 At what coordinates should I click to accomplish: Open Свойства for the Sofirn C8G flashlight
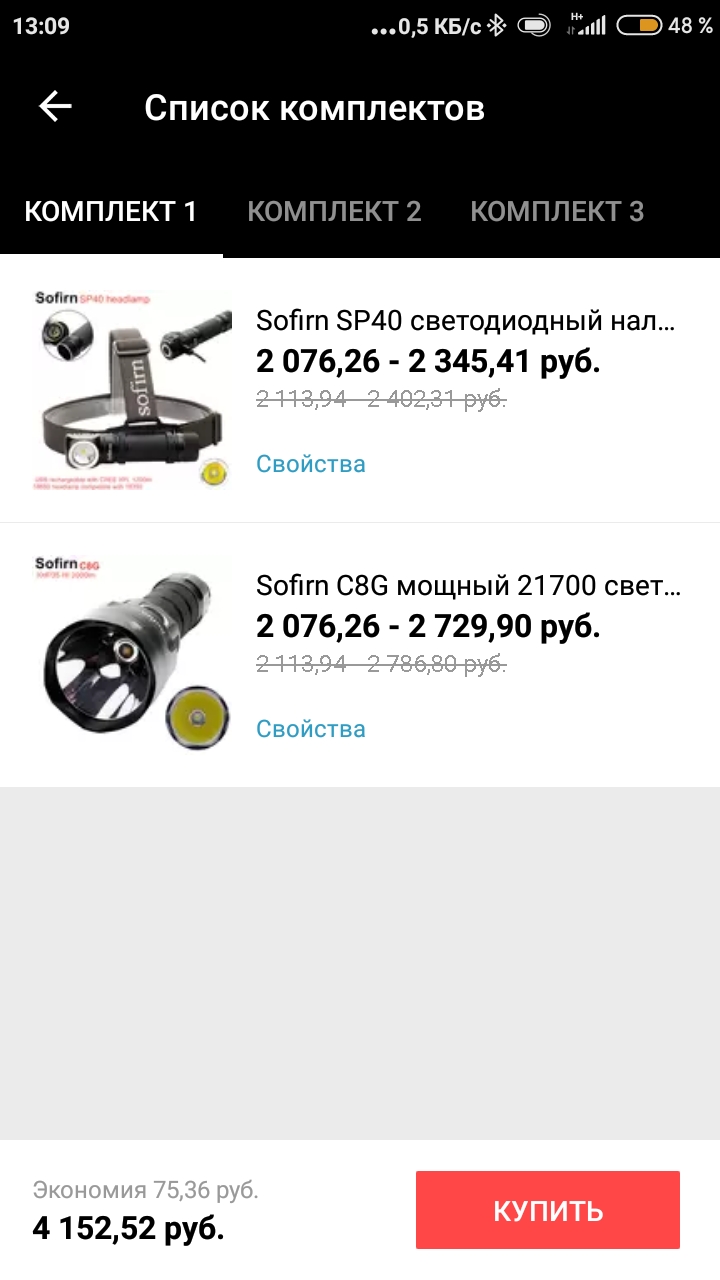tap(311, 729)
